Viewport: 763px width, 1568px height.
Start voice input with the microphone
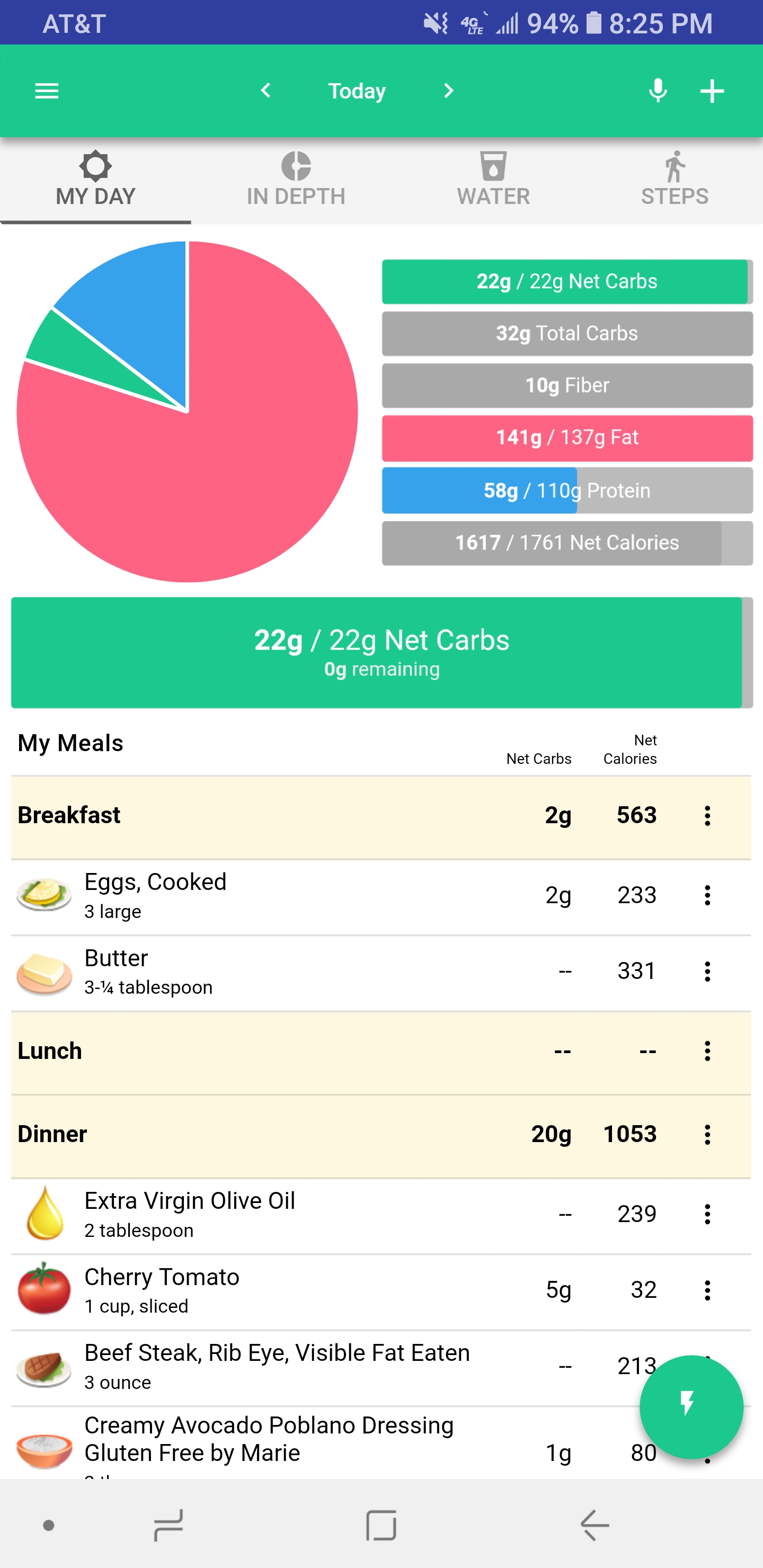click(658, 91)
